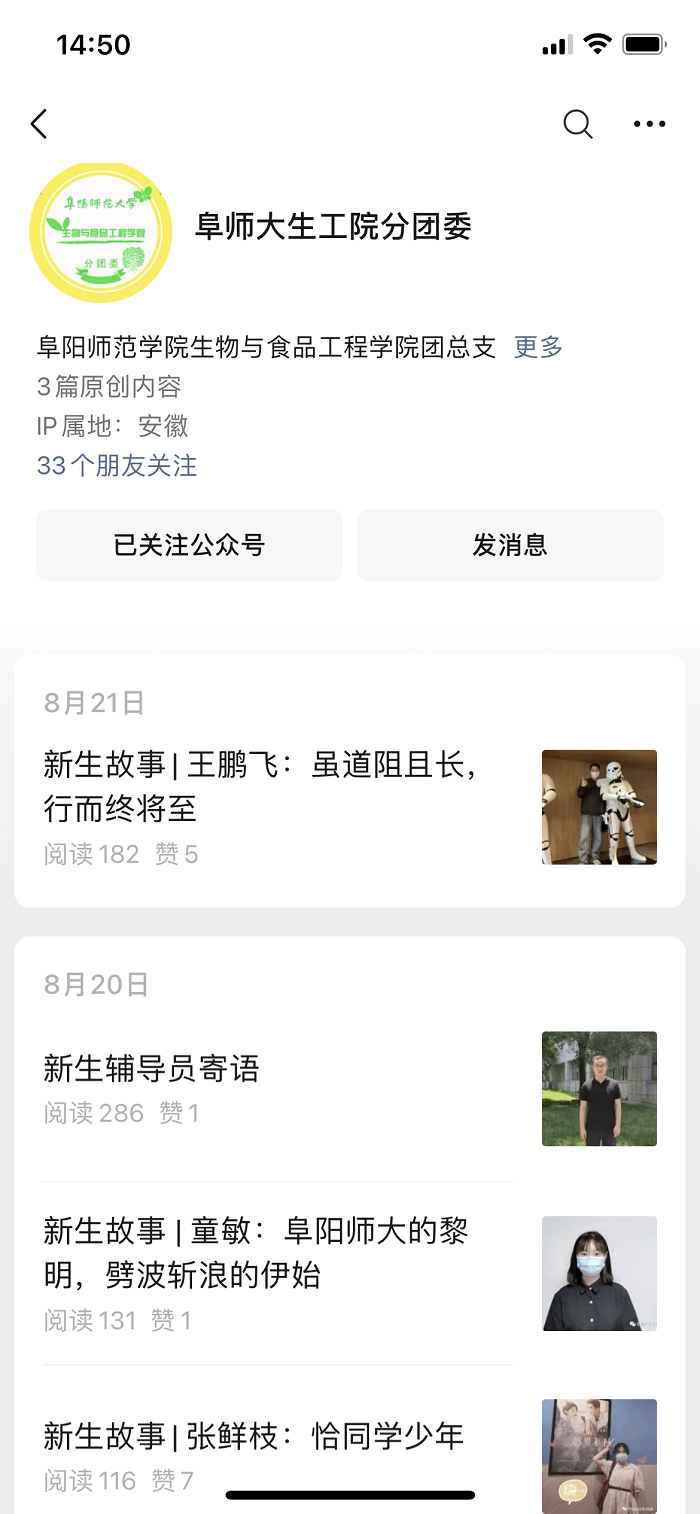Open the 张鲜枝 恰同学少年 article
Image resolution: width=700 pixels, height=1514 pixels.
(254, 1436)
